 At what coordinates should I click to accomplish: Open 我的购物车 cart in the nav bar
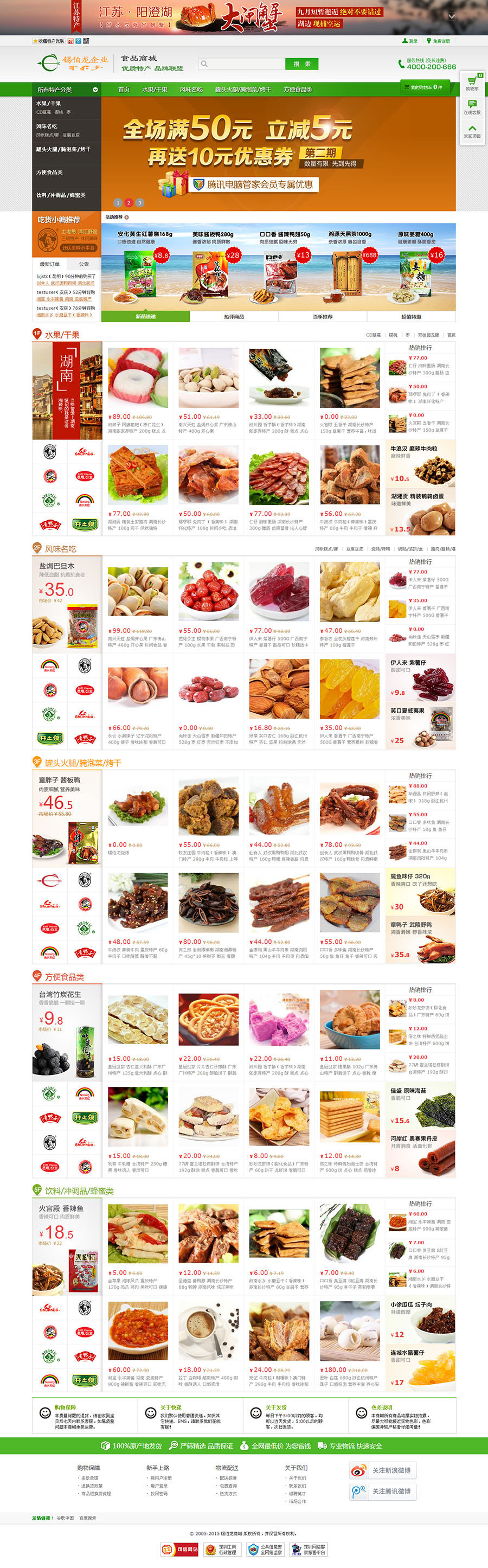[425, 88]
